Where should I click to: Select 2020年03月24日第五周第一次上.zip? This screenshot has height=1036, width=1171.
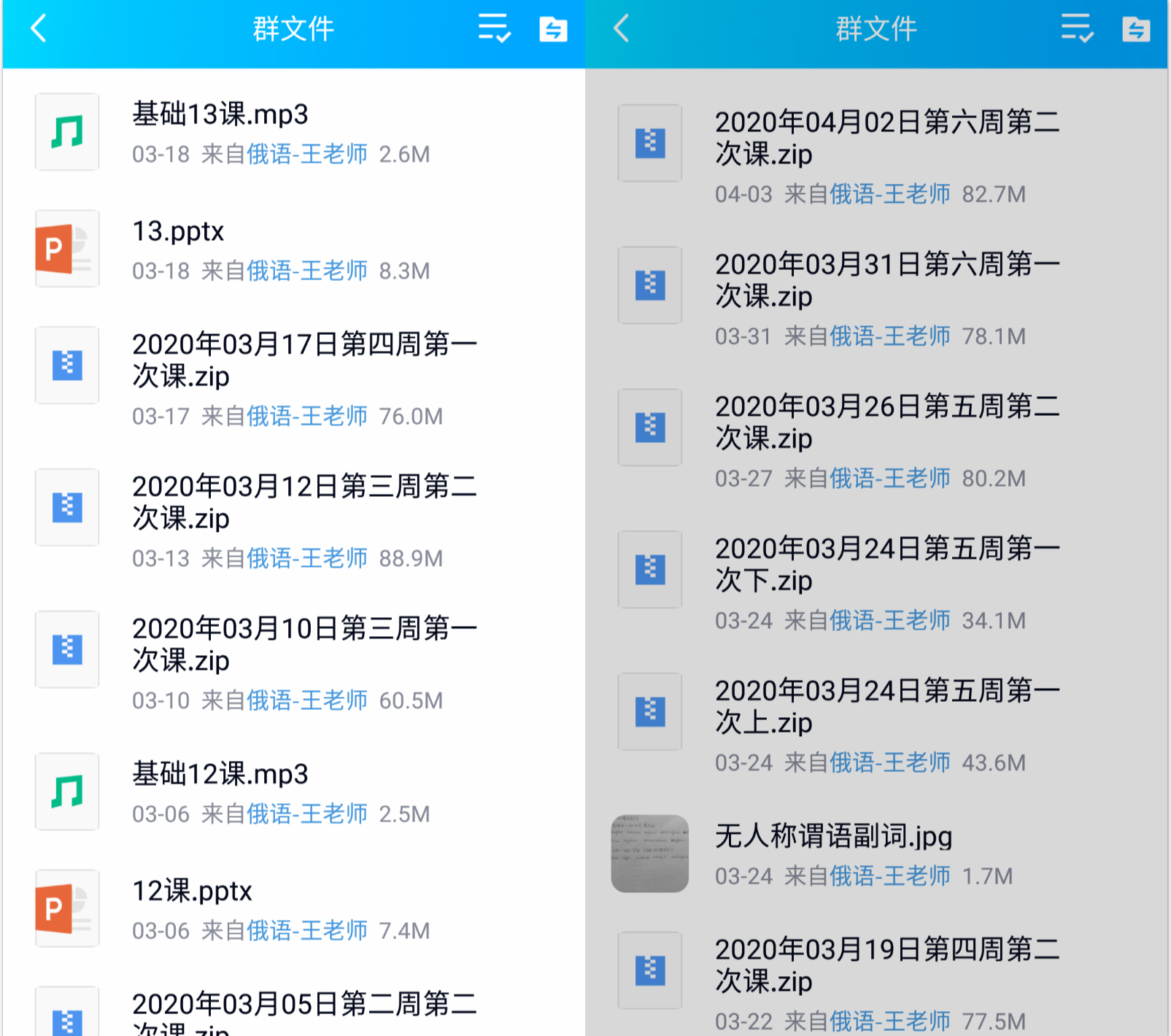coord(886,707)
